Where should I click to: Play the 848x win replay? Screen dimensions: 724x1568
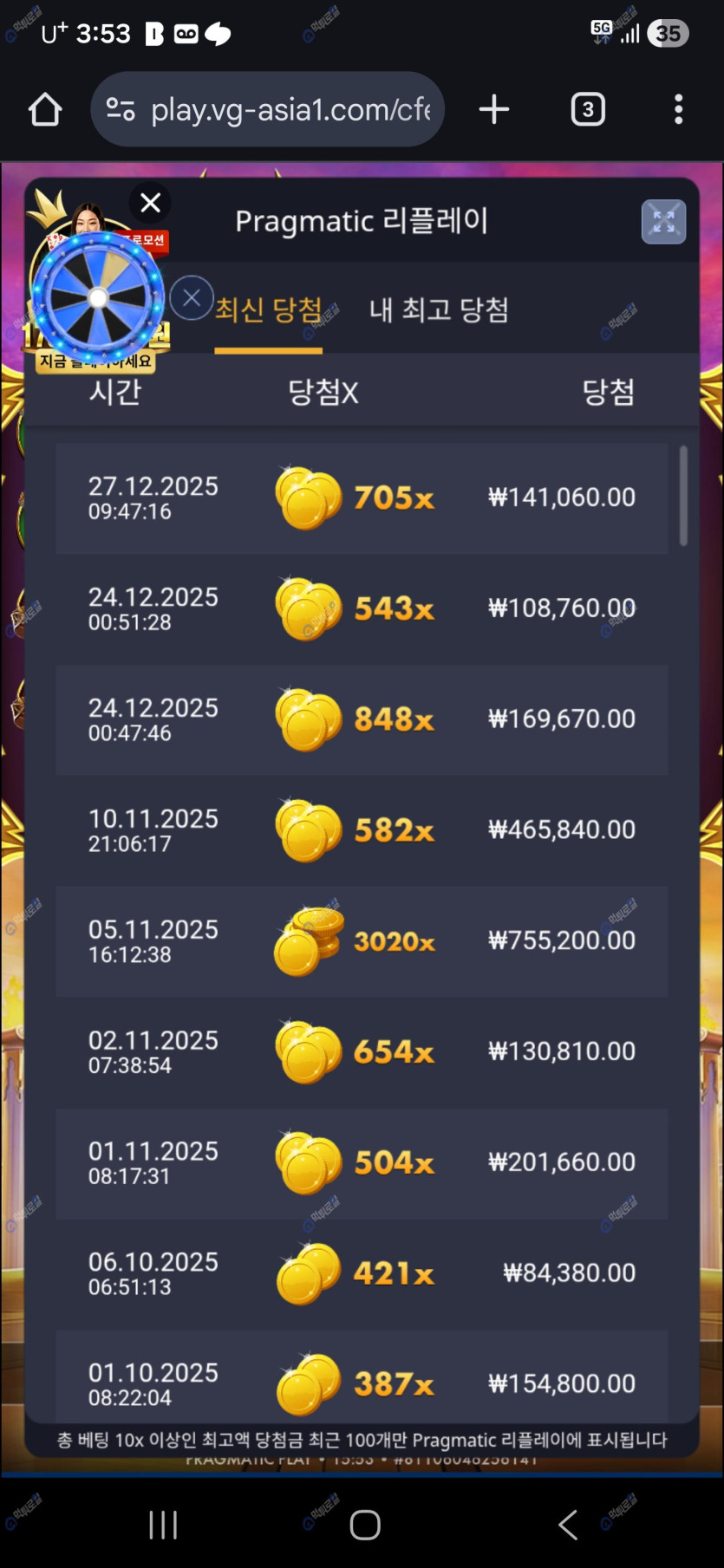point(362,719)
